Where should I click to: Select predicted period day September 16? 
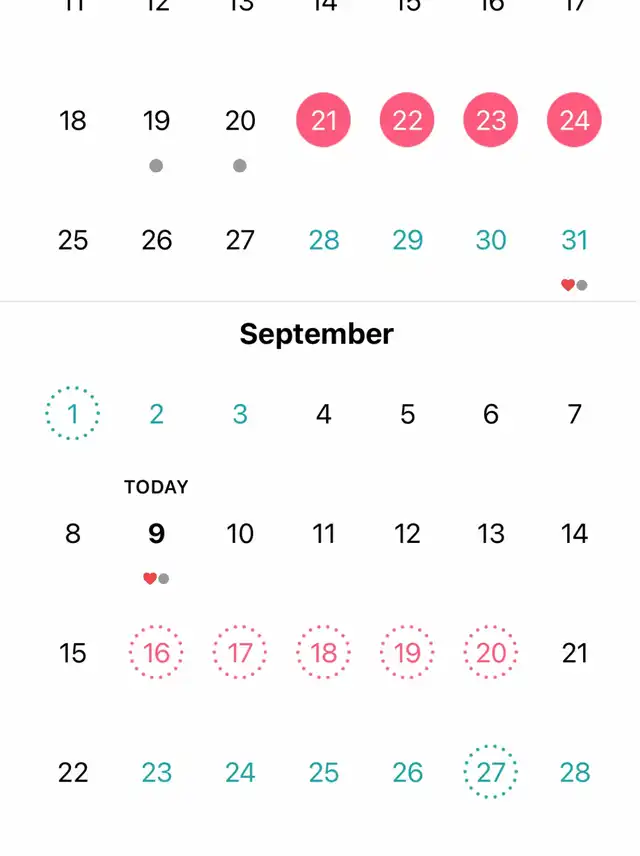(156, 653)
